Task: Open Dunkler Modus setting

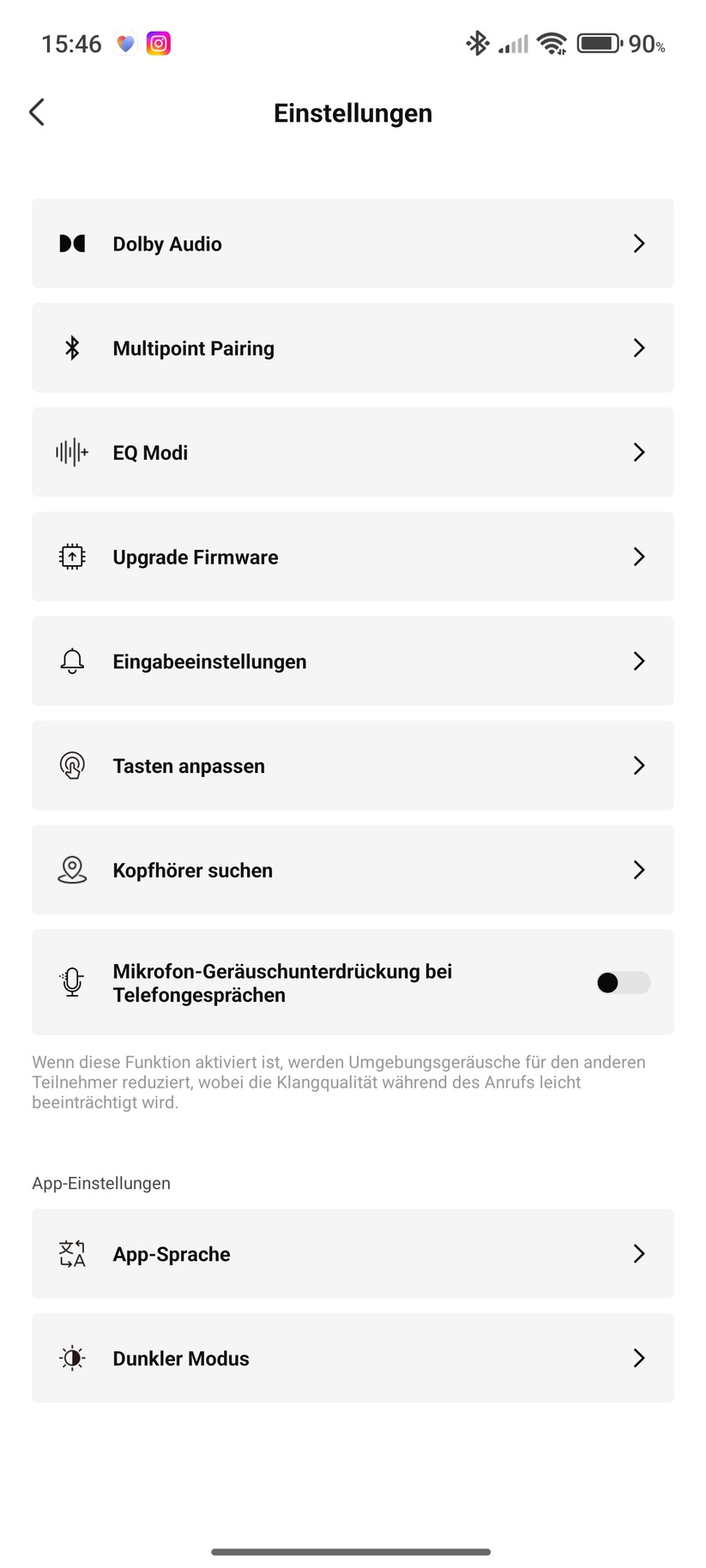Action: pyautogui.click(x=353, y=1359)
